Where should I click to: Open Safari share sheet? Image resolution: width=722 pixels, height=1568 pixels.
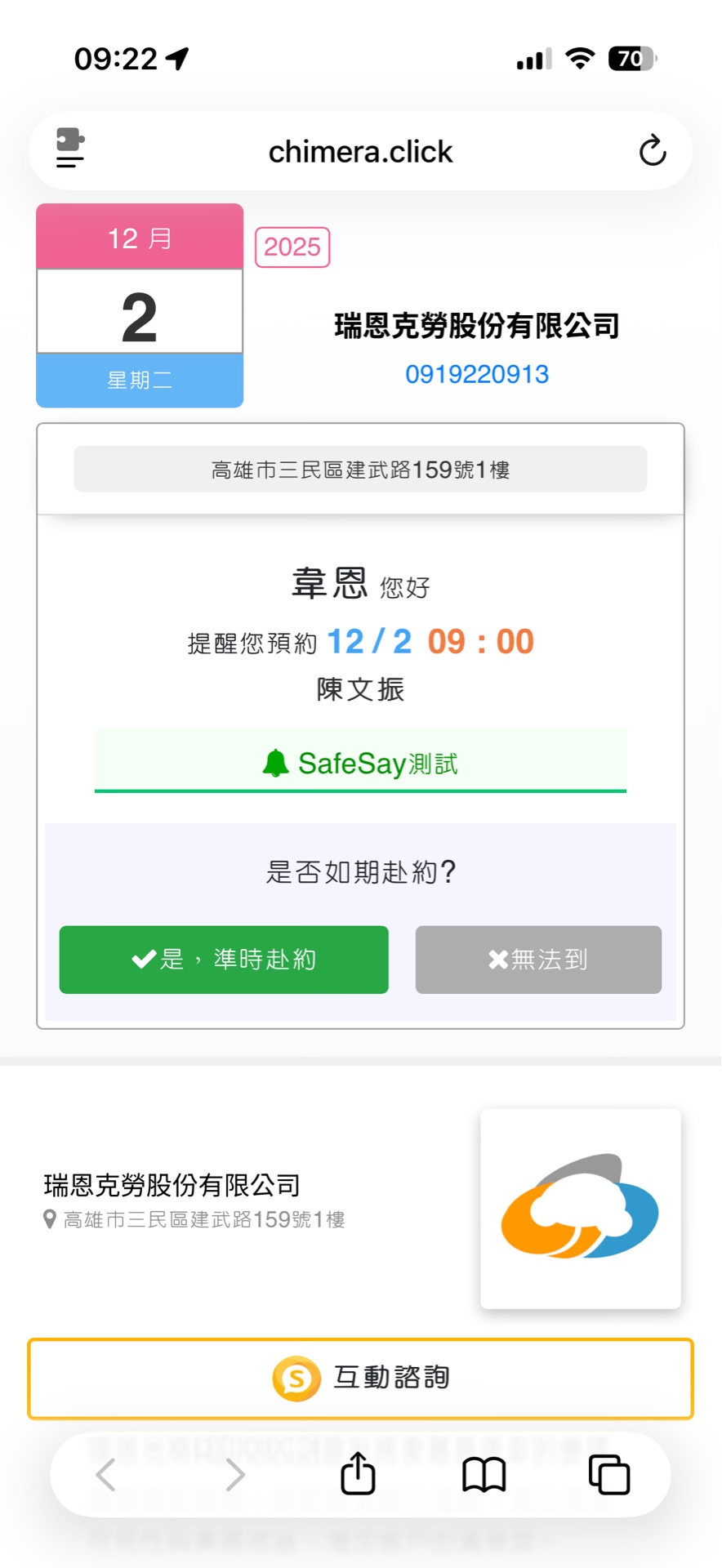point(358,1475)
